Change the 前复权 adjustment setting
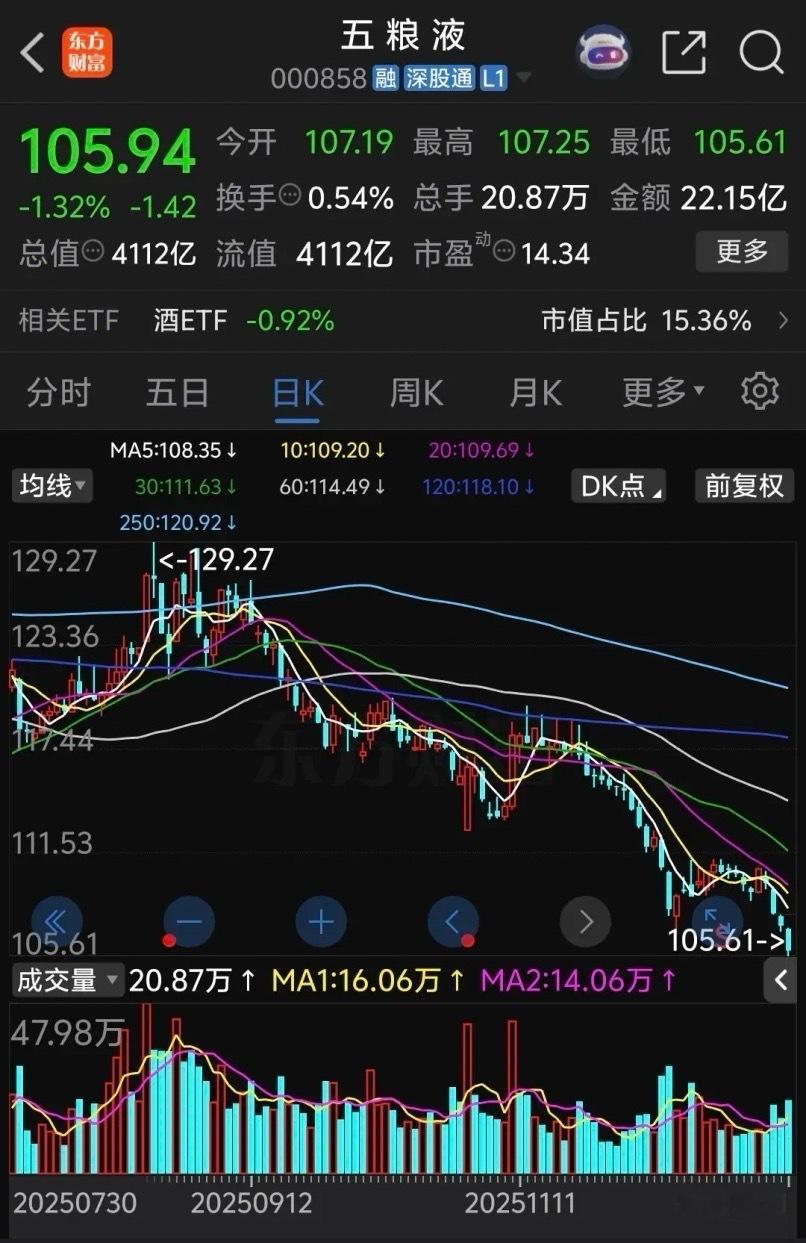This screenshot has width=806, height=1243. coord(744,486)
